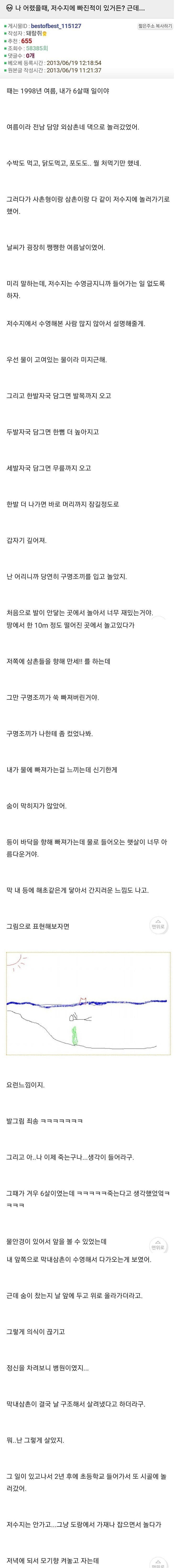Copy the short URL with 짧은주소 복사하기
Viewport: 177px width, 1568px height.
pyautogui.click(x=155, y=27)
